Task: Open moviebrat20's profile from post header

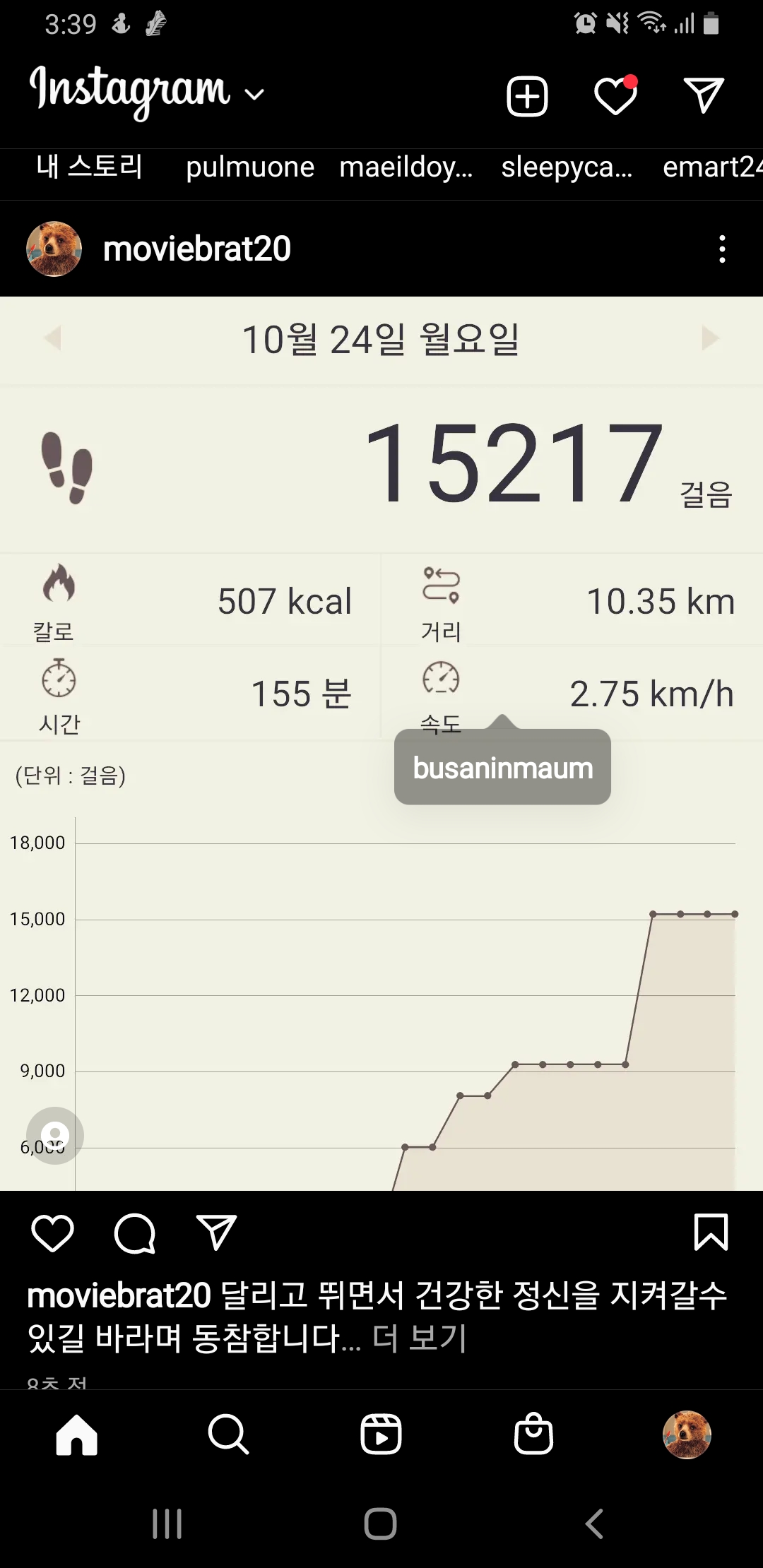Action: click(196, 249)
